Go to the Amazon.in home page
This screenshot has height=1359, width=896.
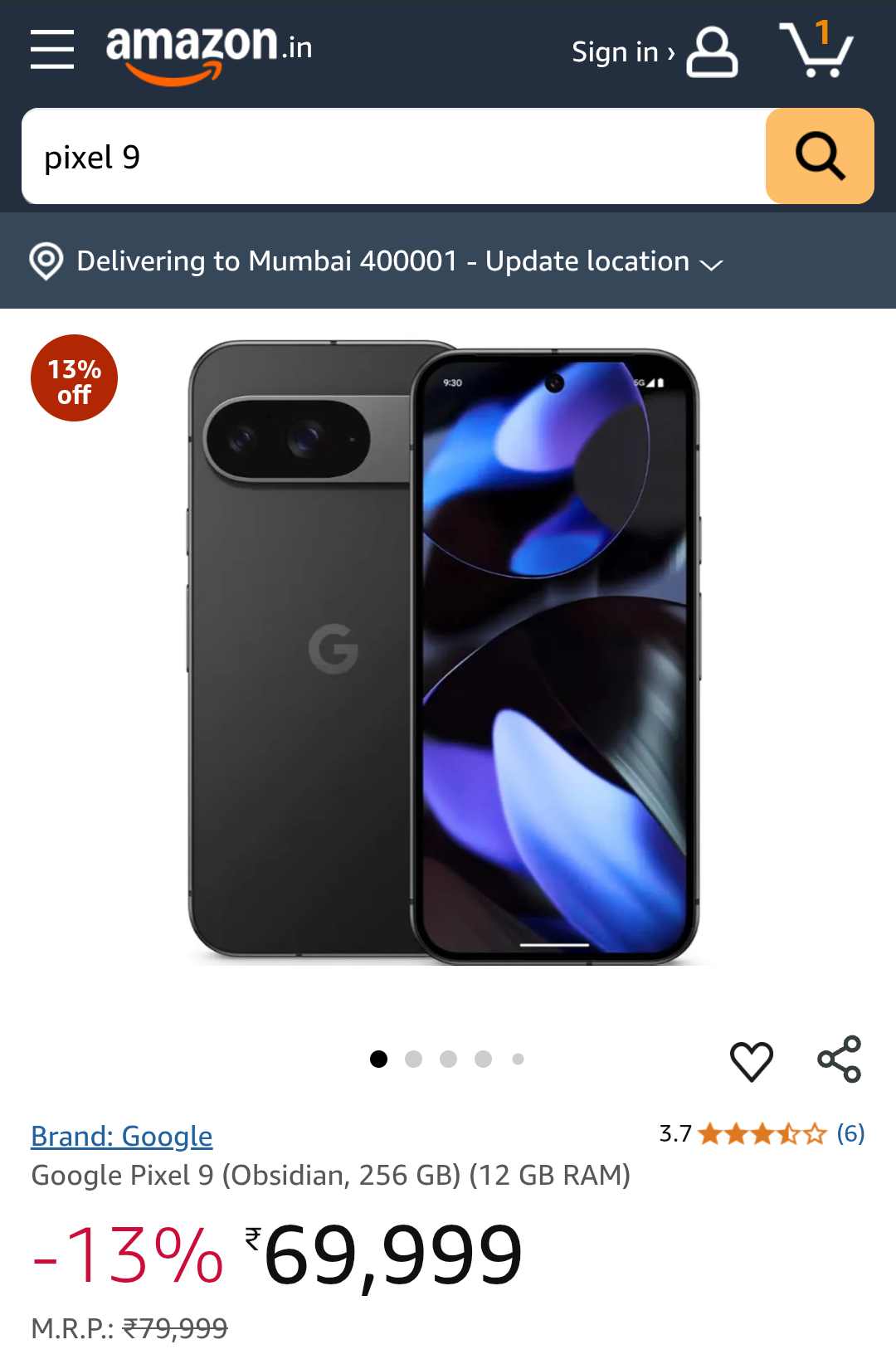pos(209,51)
